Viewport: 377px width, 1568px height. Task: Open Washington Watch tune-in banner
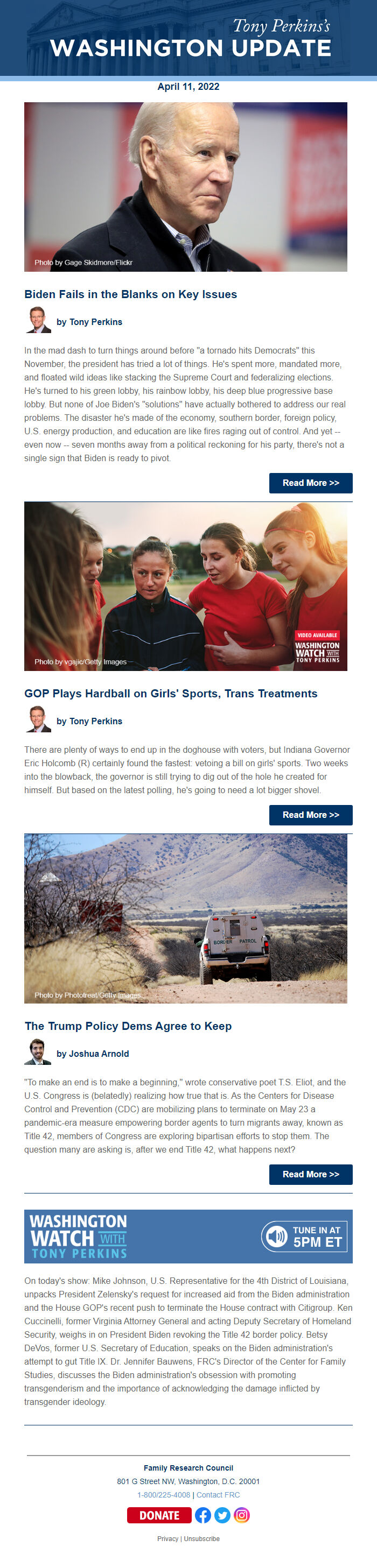tap(188, 1236)
